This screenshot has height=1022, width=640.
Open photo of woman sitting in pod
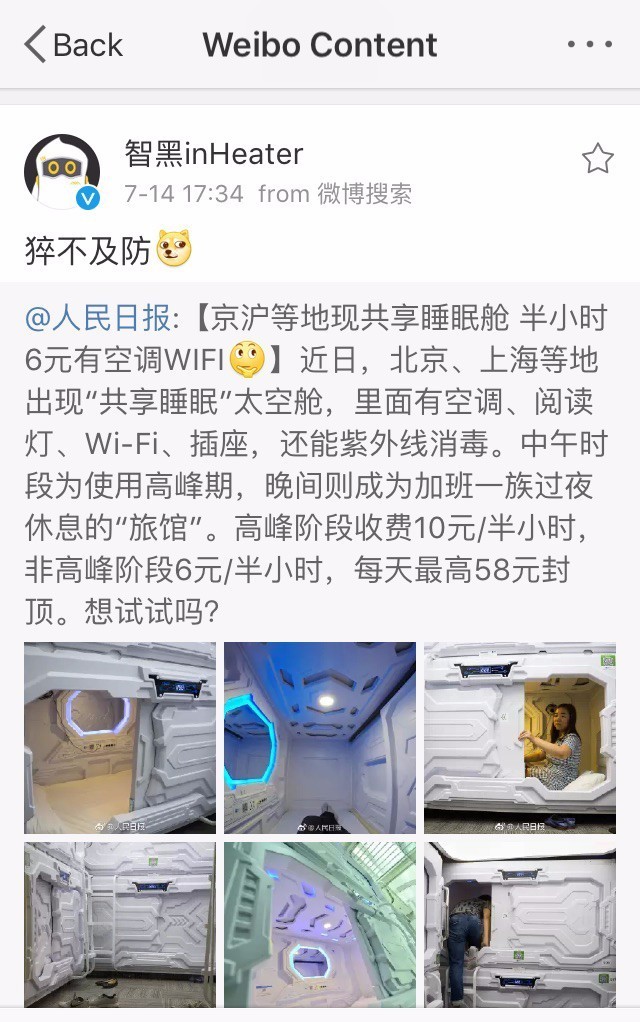tap(520, 738)
